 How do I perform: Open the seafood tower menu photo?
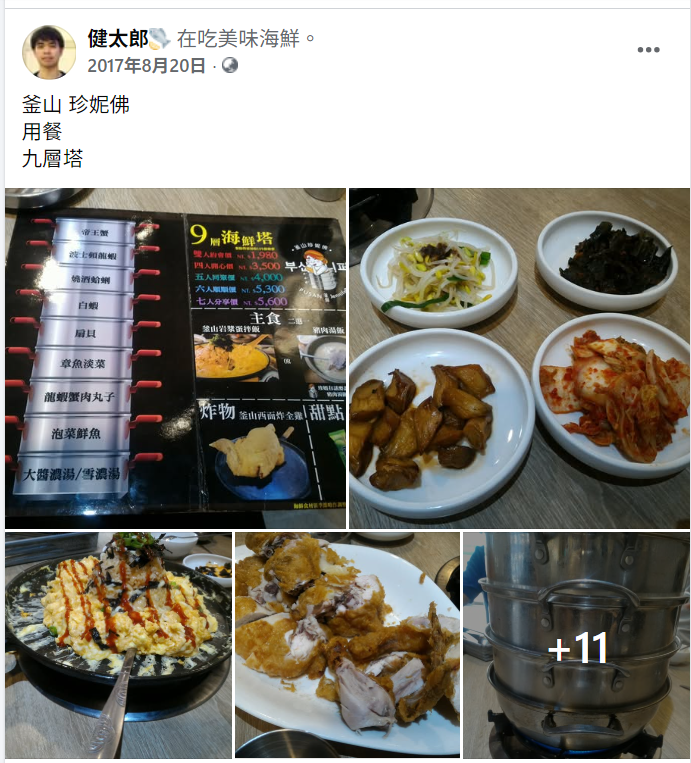tap(176, 358)
